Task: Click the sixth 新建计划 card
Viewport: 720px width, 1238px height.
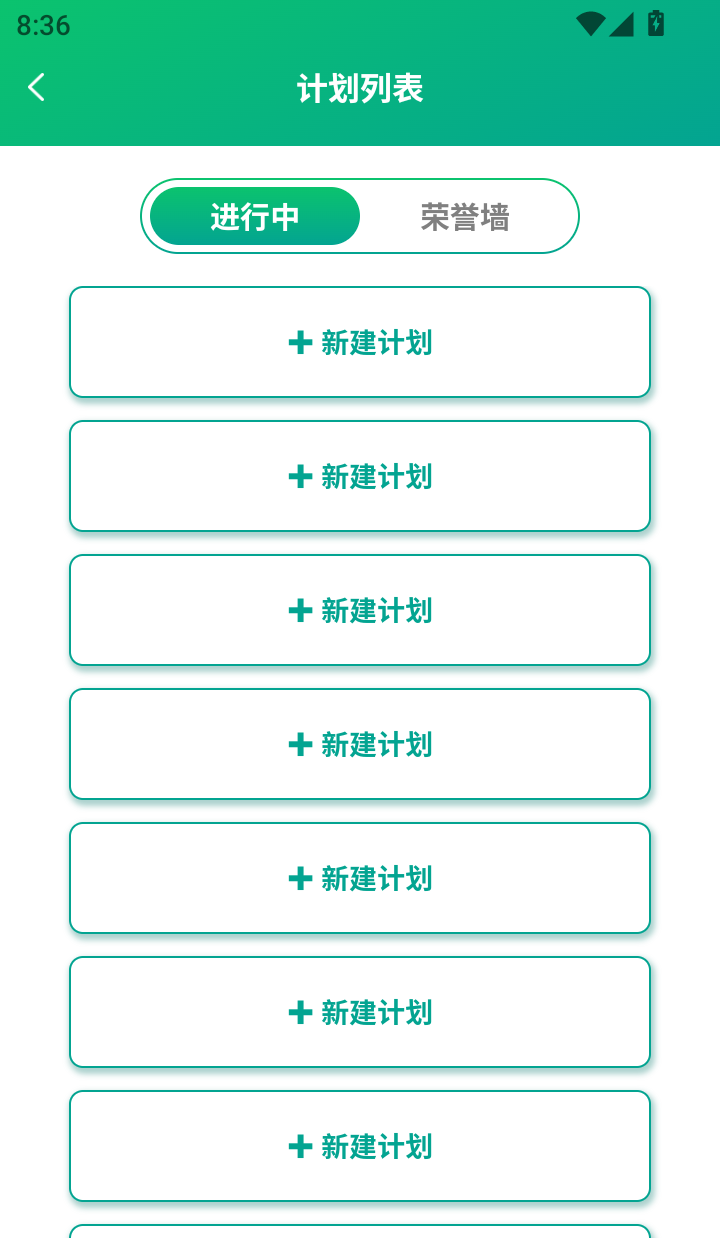Action: point(360,1013)
